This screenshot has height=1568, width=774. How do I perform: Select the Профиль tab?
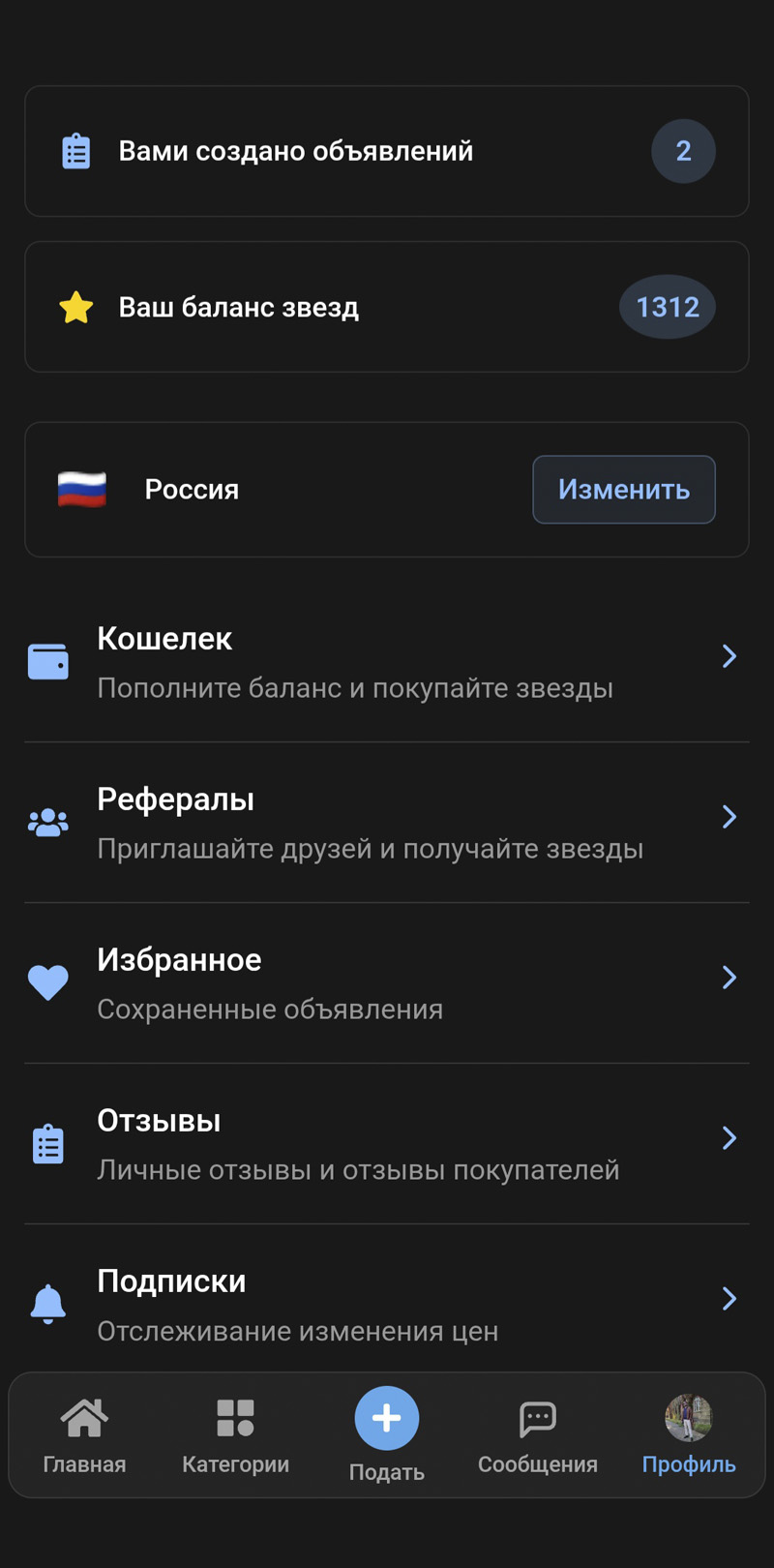(688, 1434)
